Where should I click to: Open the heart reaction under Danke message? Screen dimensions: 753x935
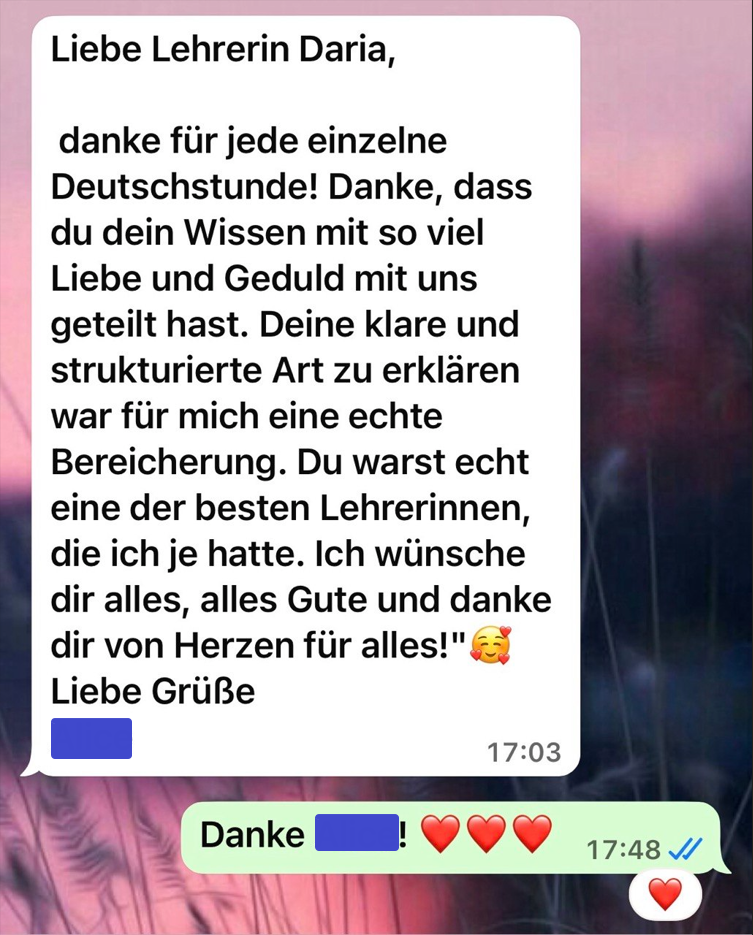665,893
